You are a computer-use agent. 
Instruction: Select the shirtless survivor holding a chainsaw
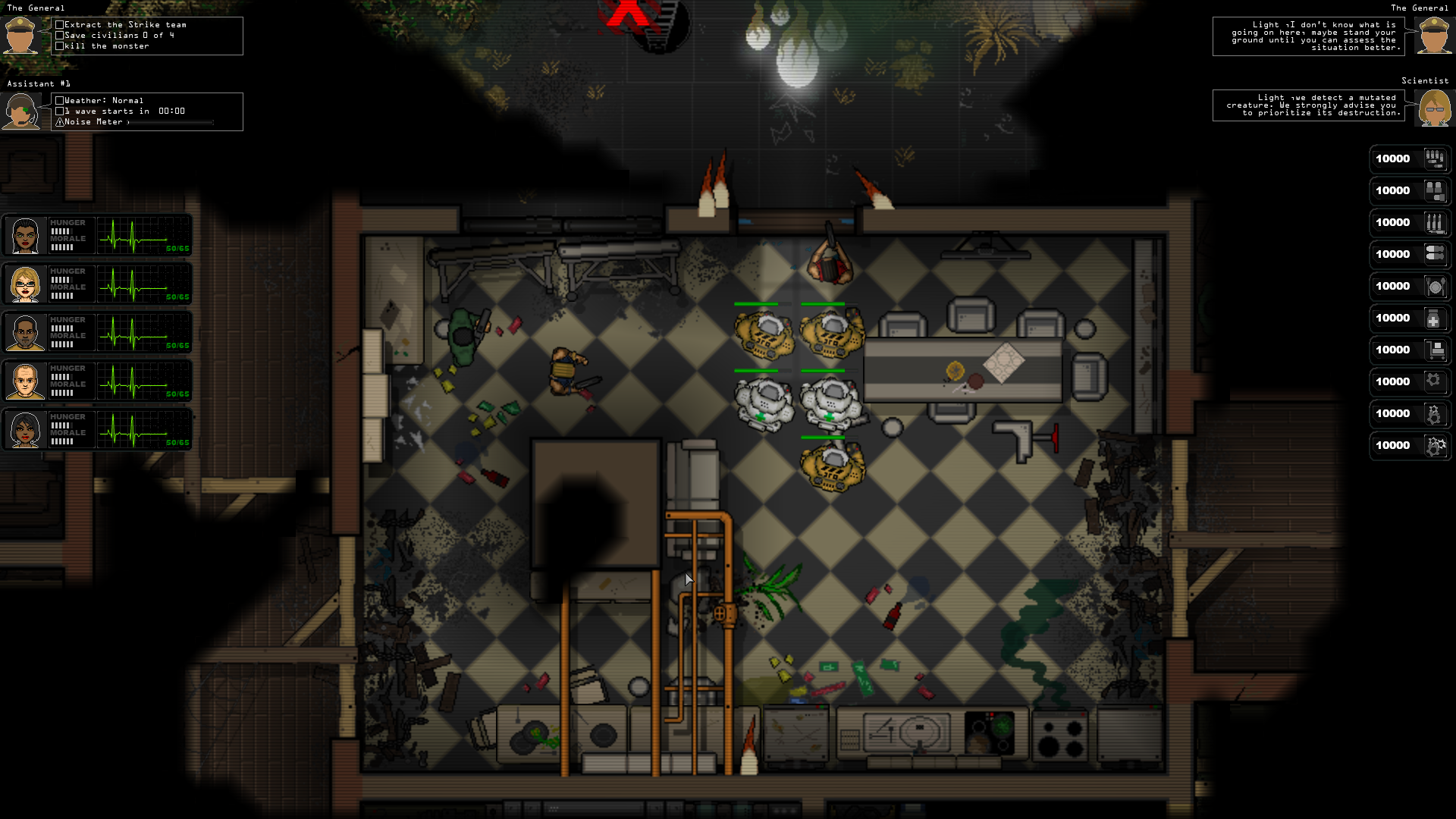pos(567,371)
